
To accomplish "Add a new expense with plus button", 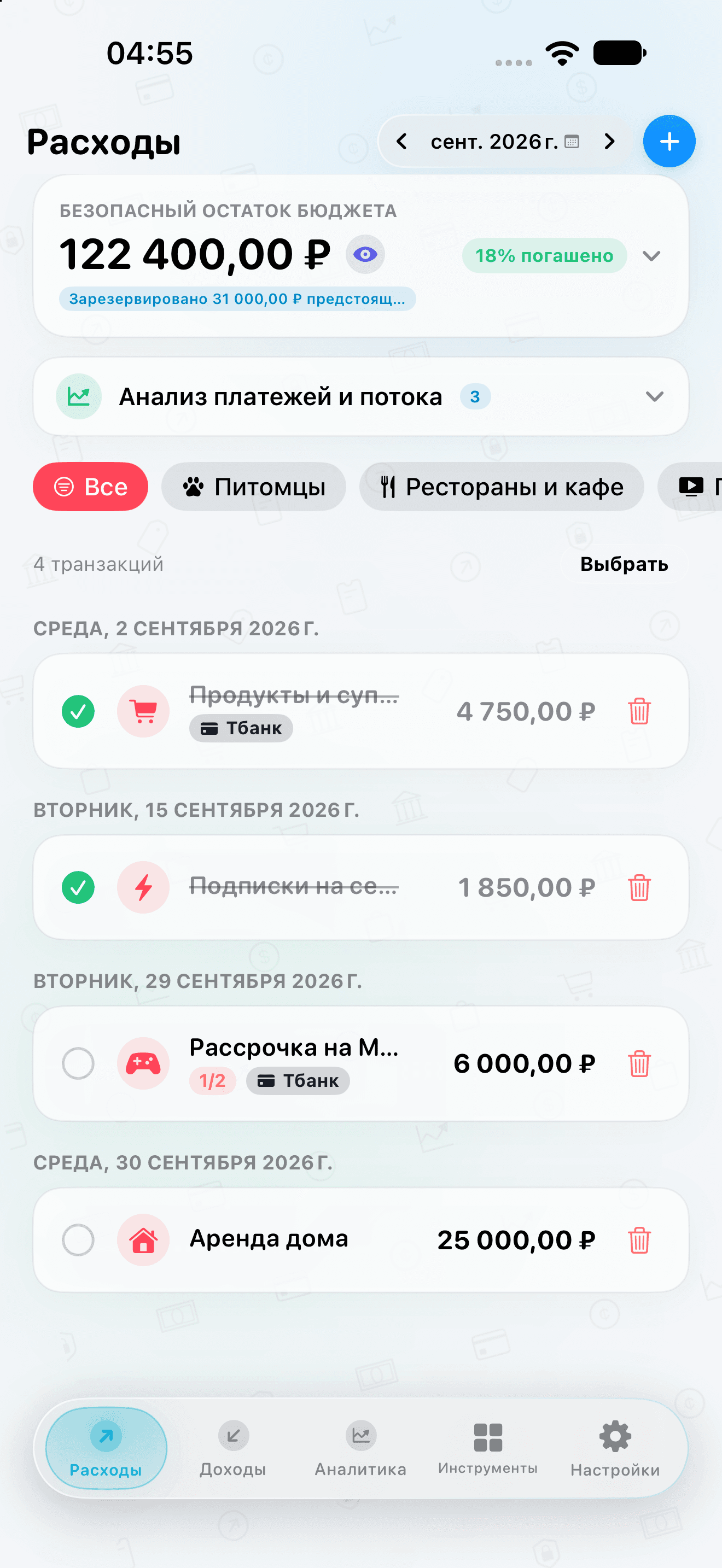I will click(669, 141).
